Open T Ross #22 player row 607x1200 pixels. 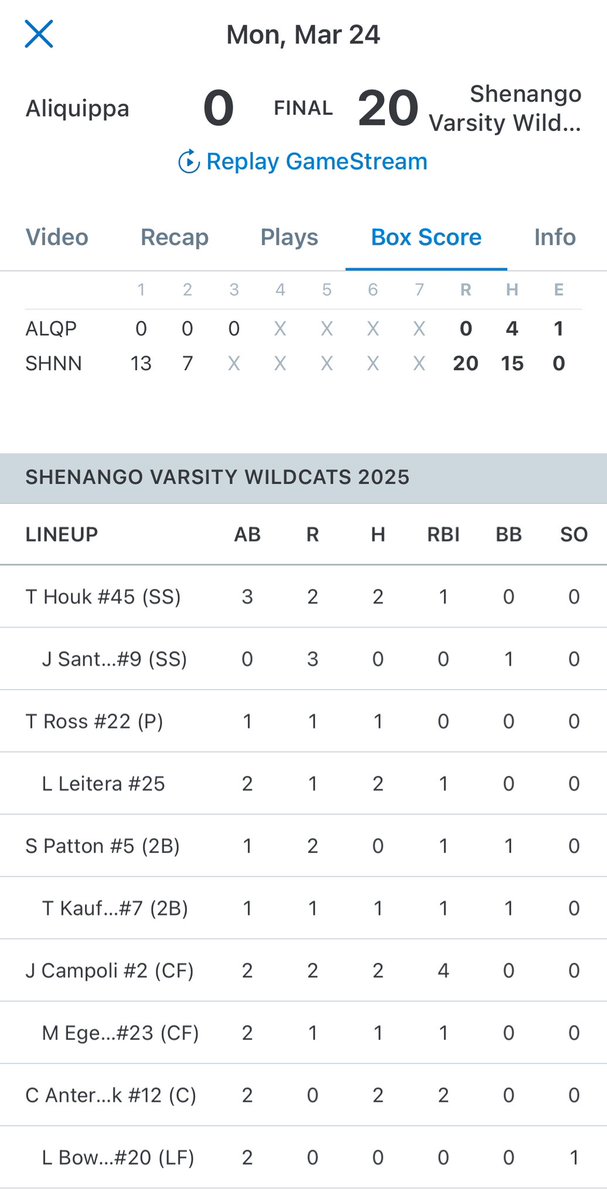303,721
